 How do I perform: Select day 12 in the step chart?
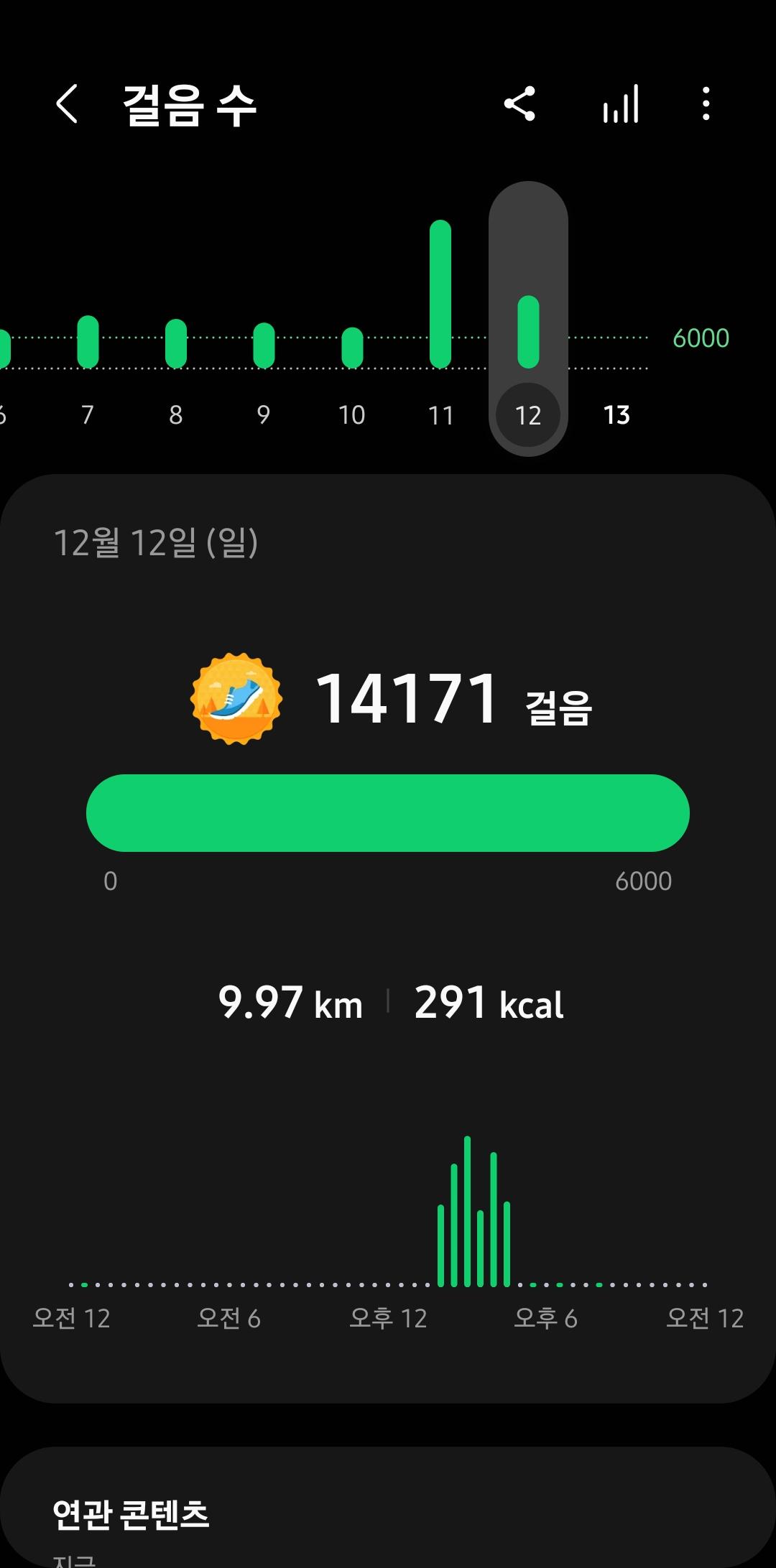528,414
